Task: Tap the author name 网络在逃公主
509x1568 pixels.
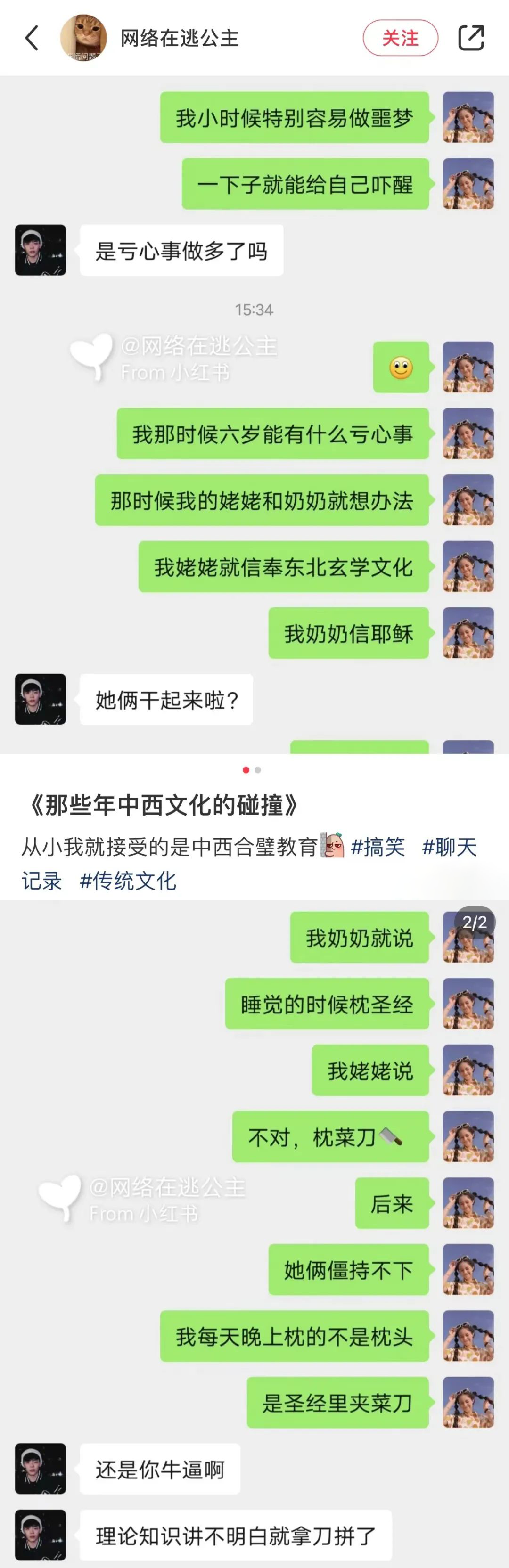Action: coord(179,38)
